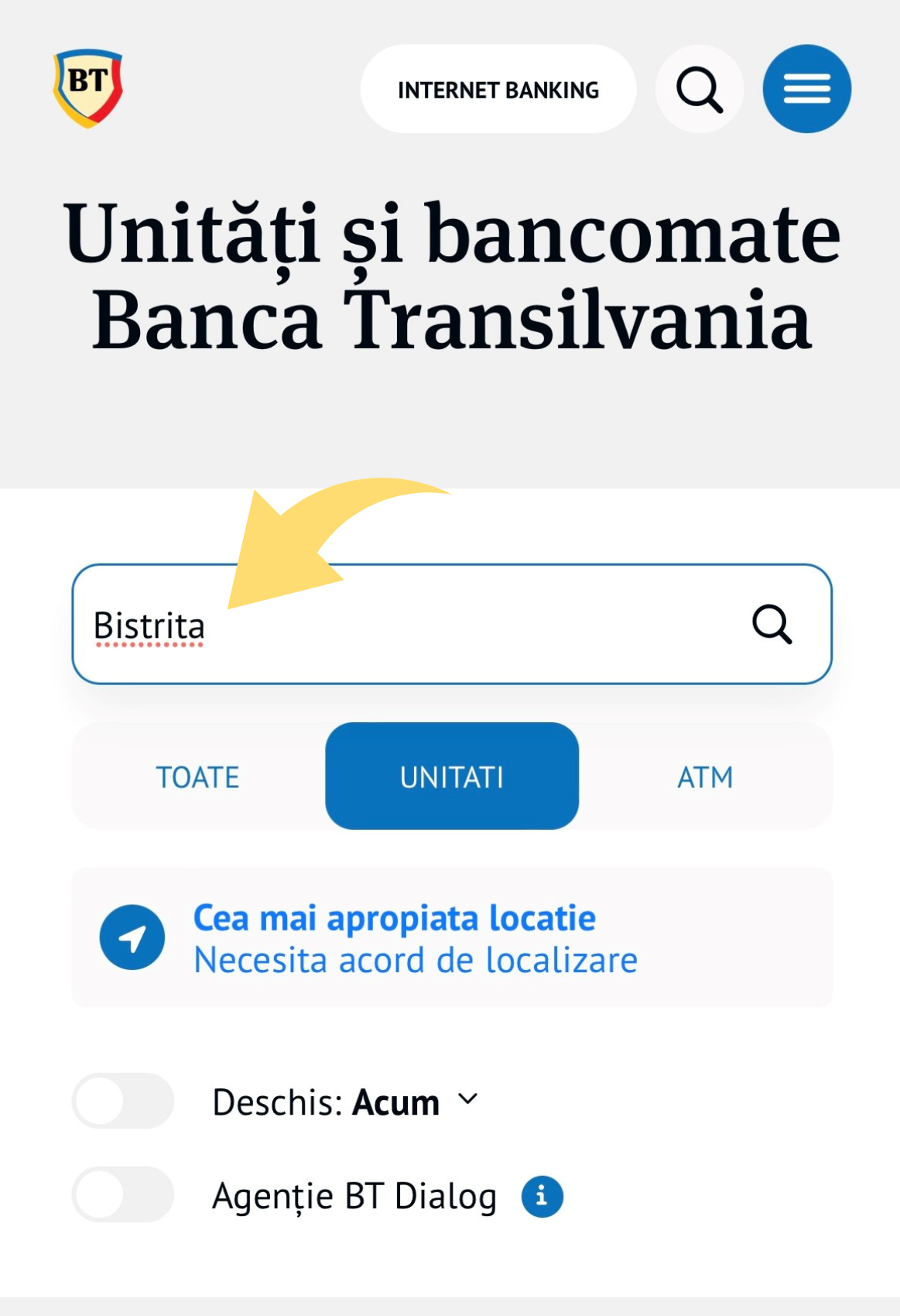Tap the header search magnifier icon
The width and height of the screenshot is (900, 1316).
point(699,90)
